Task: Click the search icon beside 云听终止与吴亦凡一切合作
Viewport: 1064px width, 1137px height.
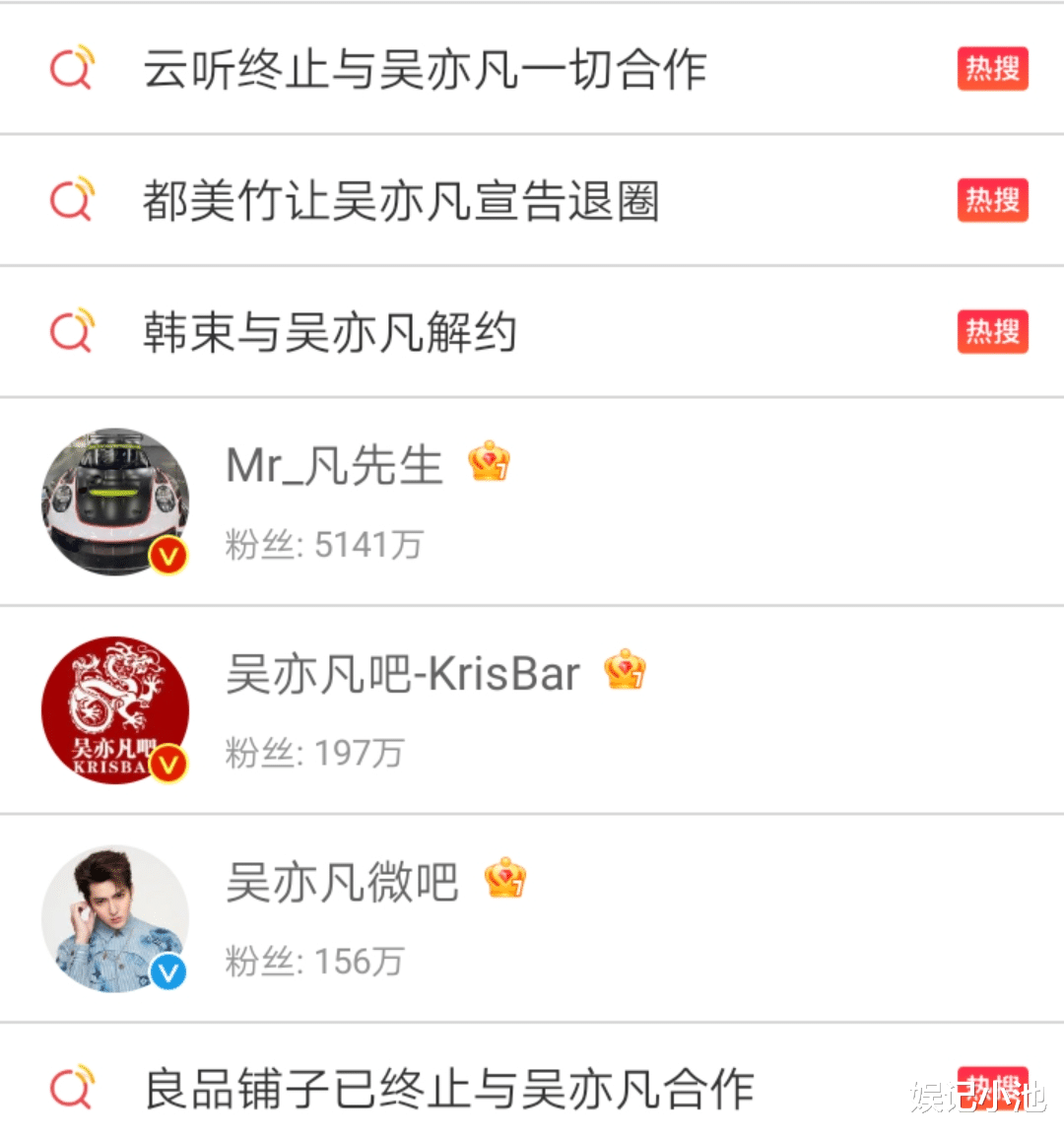Action: tap(69, 66)
